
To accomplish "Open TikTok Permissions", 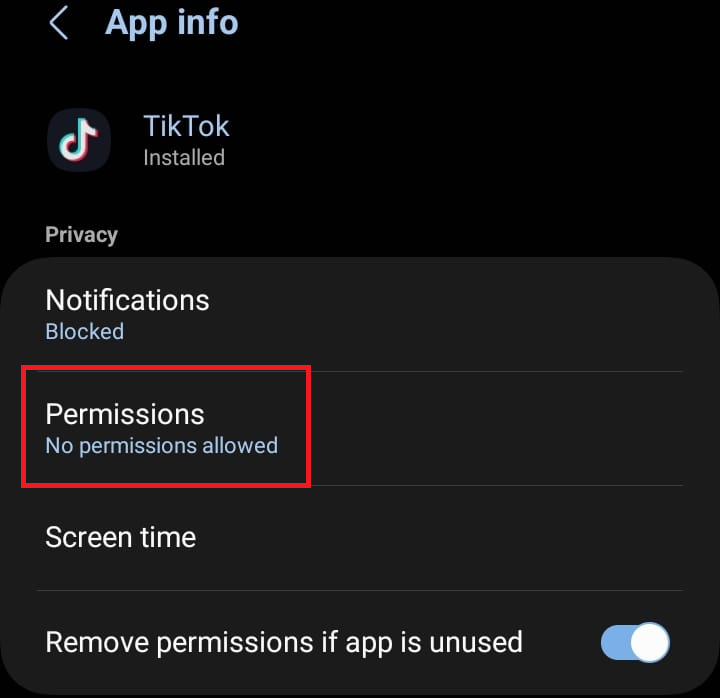I will pos(162,428).
